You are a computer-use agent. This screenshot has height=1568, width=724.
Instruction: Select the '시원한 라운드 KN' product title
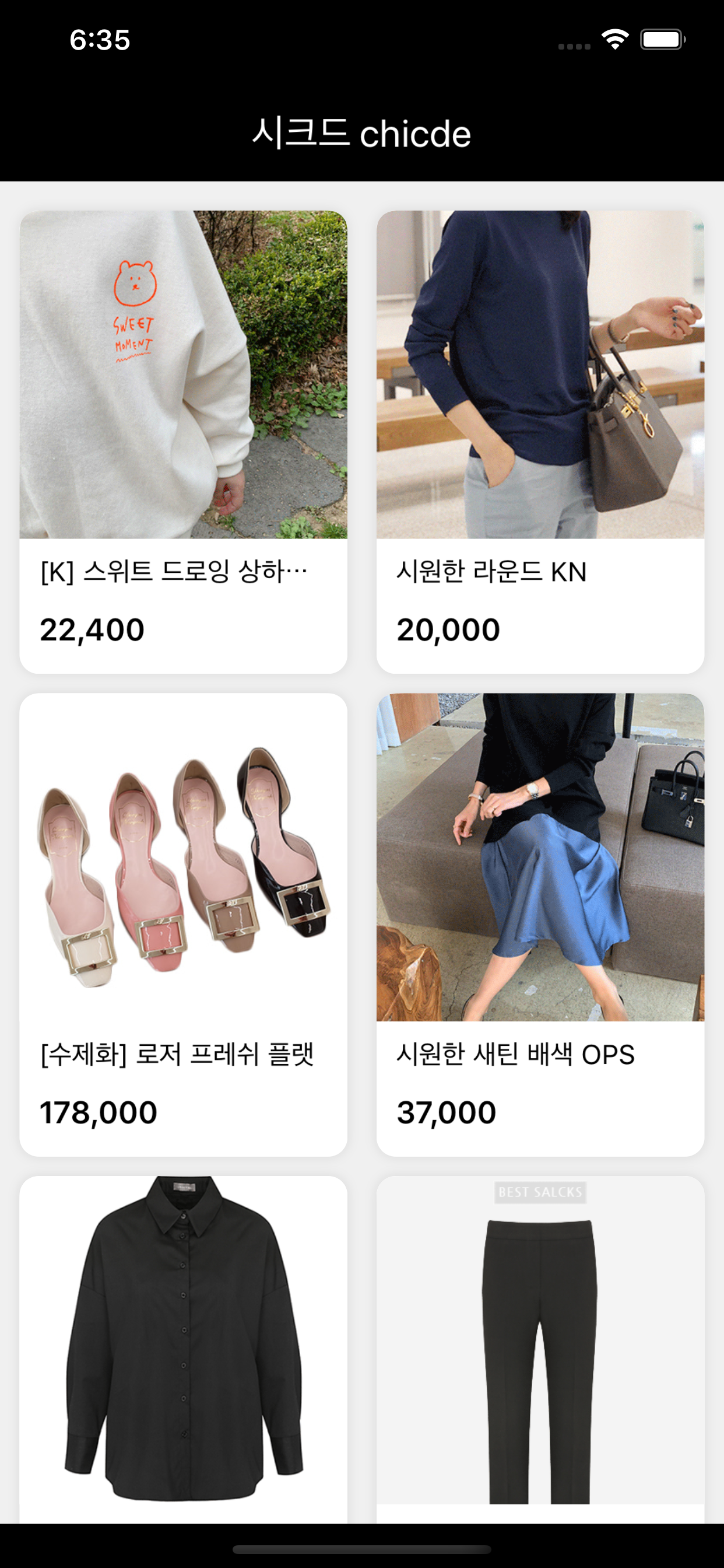pos(491,569)
